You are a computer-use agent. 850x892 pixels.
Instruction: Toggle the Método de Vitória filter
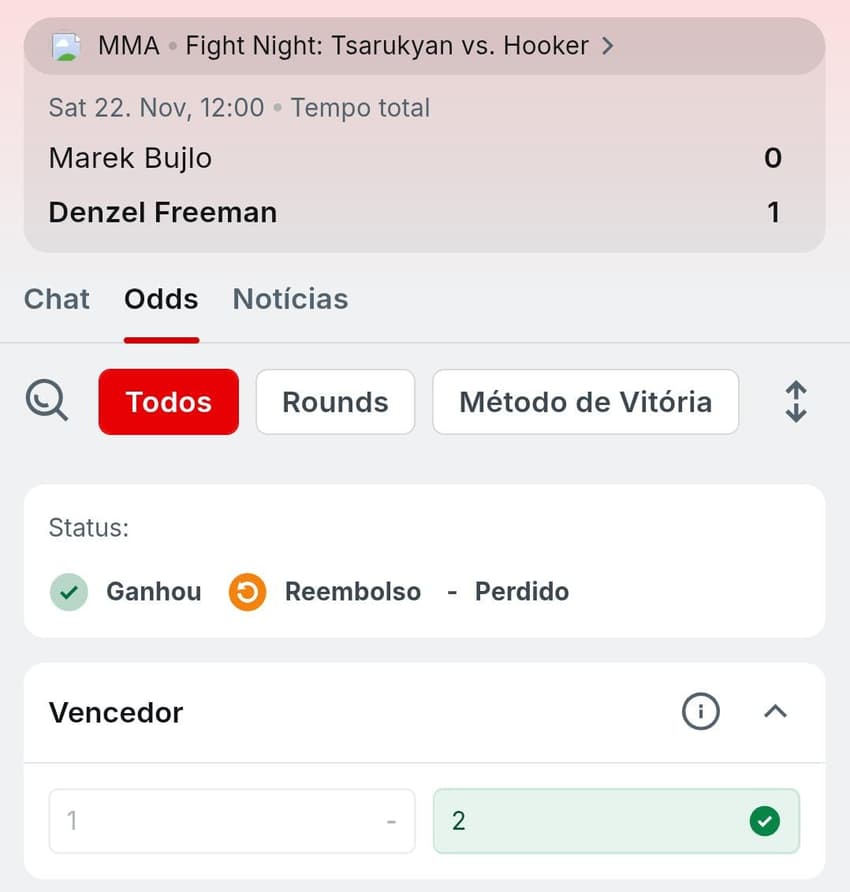pos(585,401)
